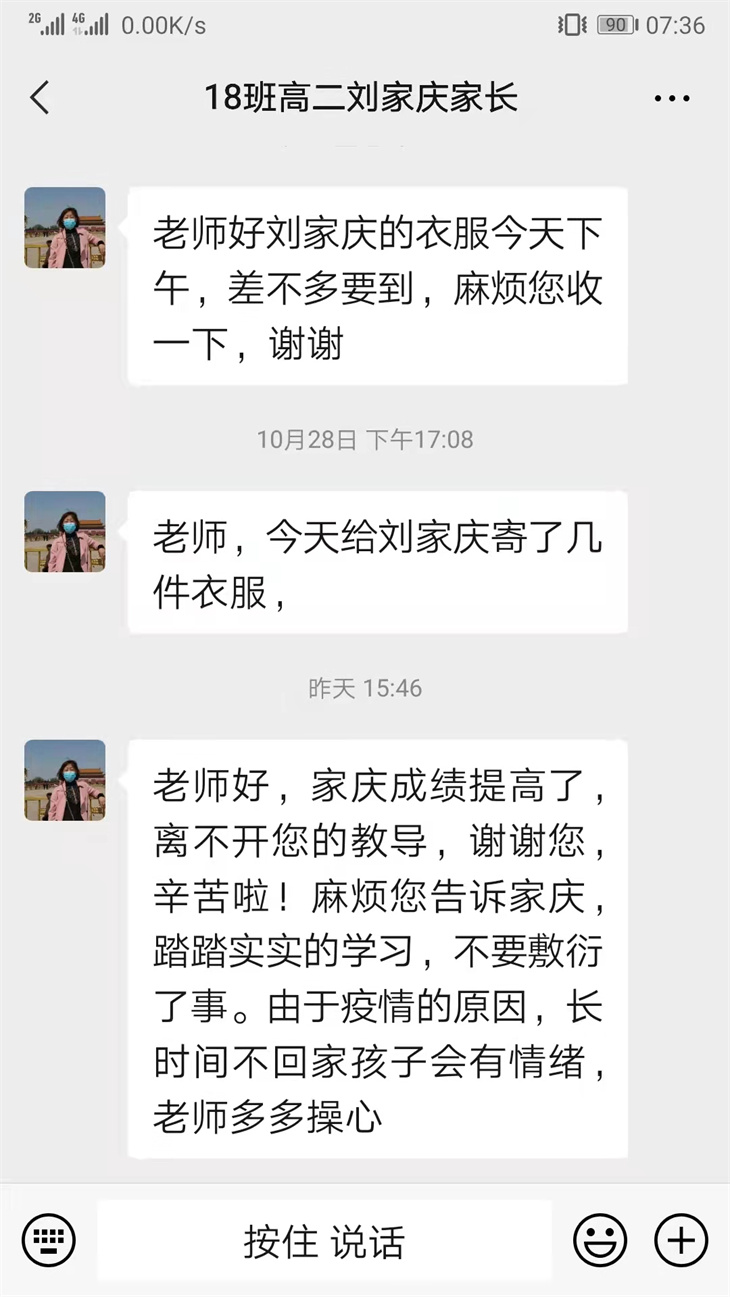Open the chat's three-dot overflow menu
Screen dimensions: 730x1297
pyautogui.click(x=672, y=98)
